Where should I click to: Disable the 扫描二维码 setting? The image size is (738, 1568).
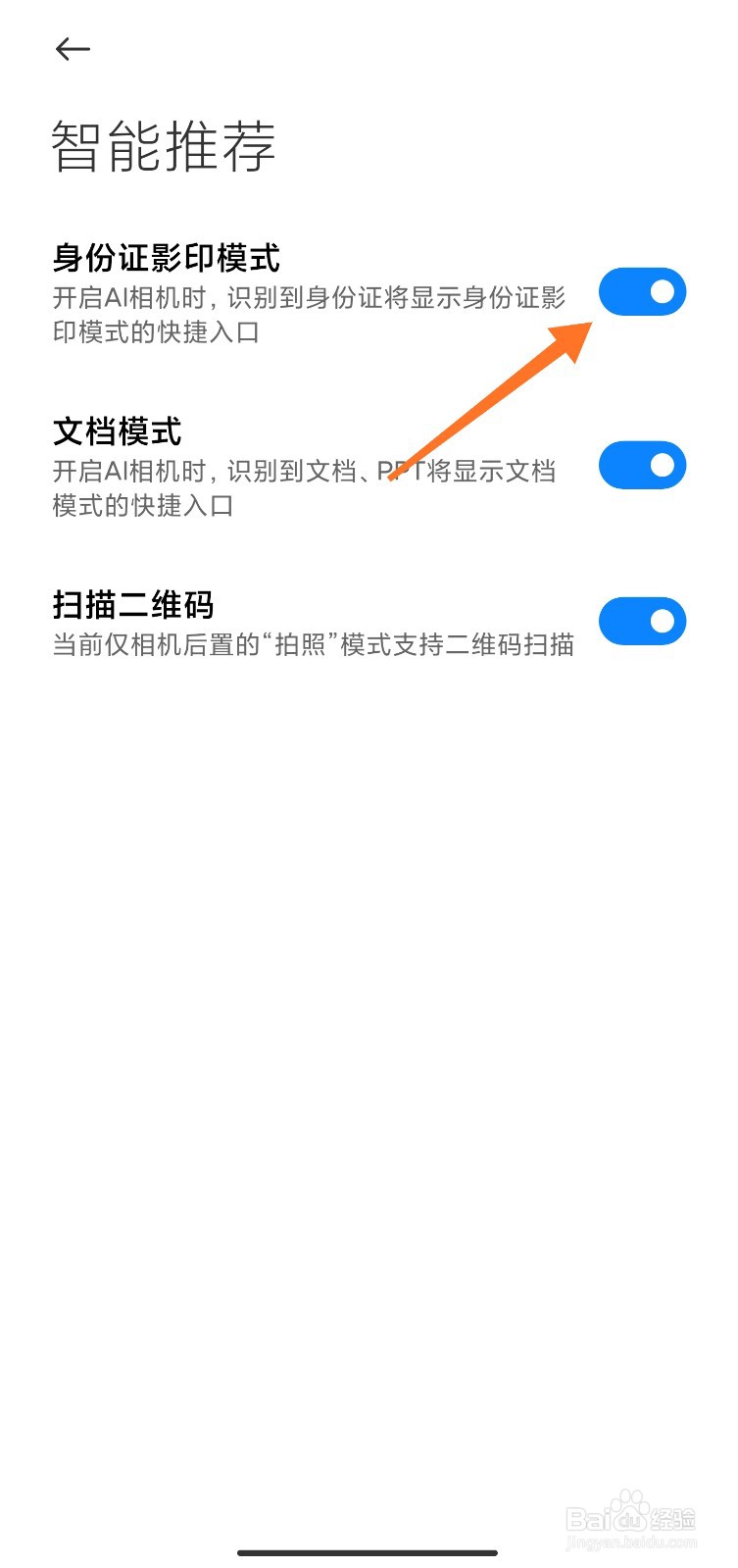pyautogui.click(x=642, y=621)
